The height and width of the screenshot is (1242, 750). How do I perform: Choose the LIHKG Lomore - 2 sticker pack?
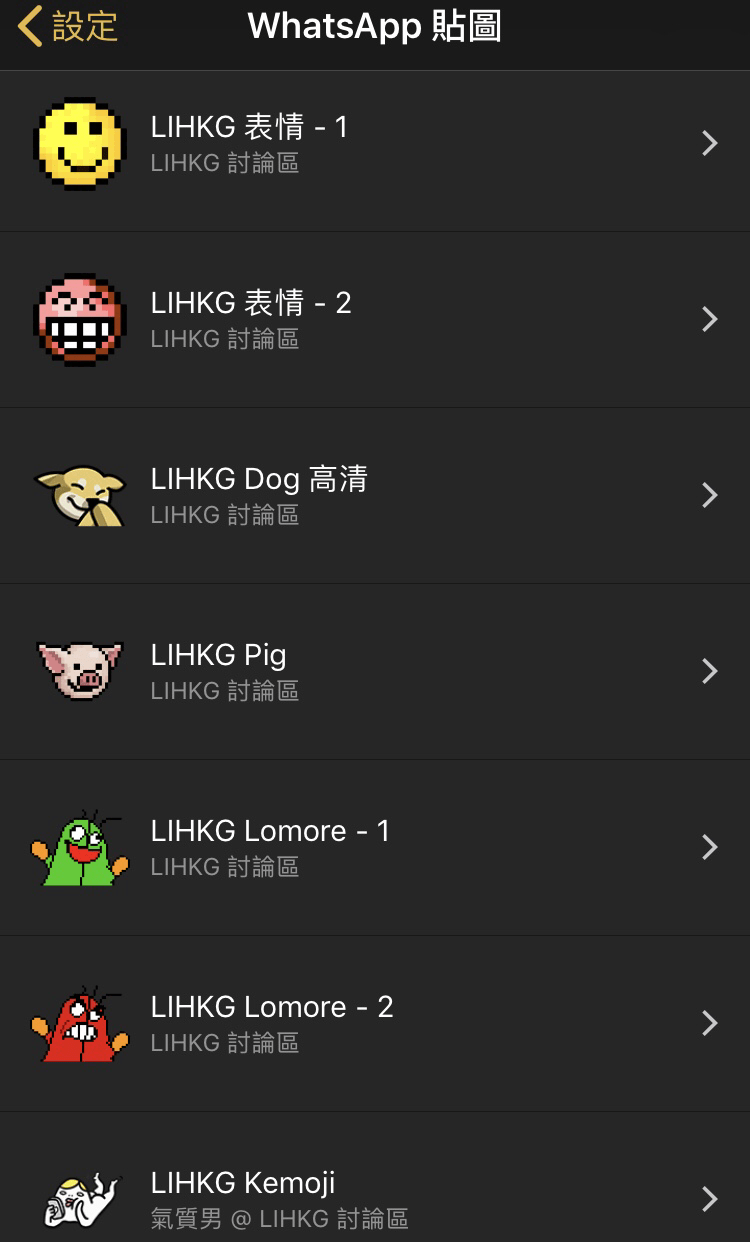pyautogui.click(x=375, y=1023)
